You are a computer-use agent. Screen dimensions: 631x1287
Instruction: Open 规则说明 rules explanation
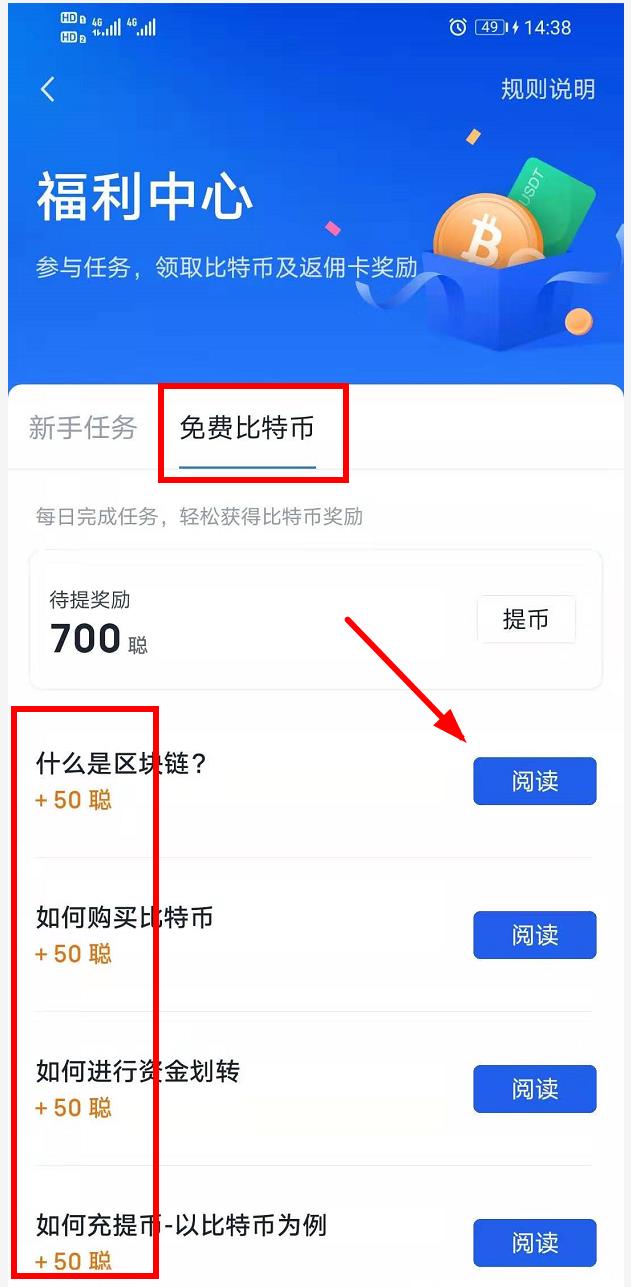pyautogui.click(x=547, y=89)
